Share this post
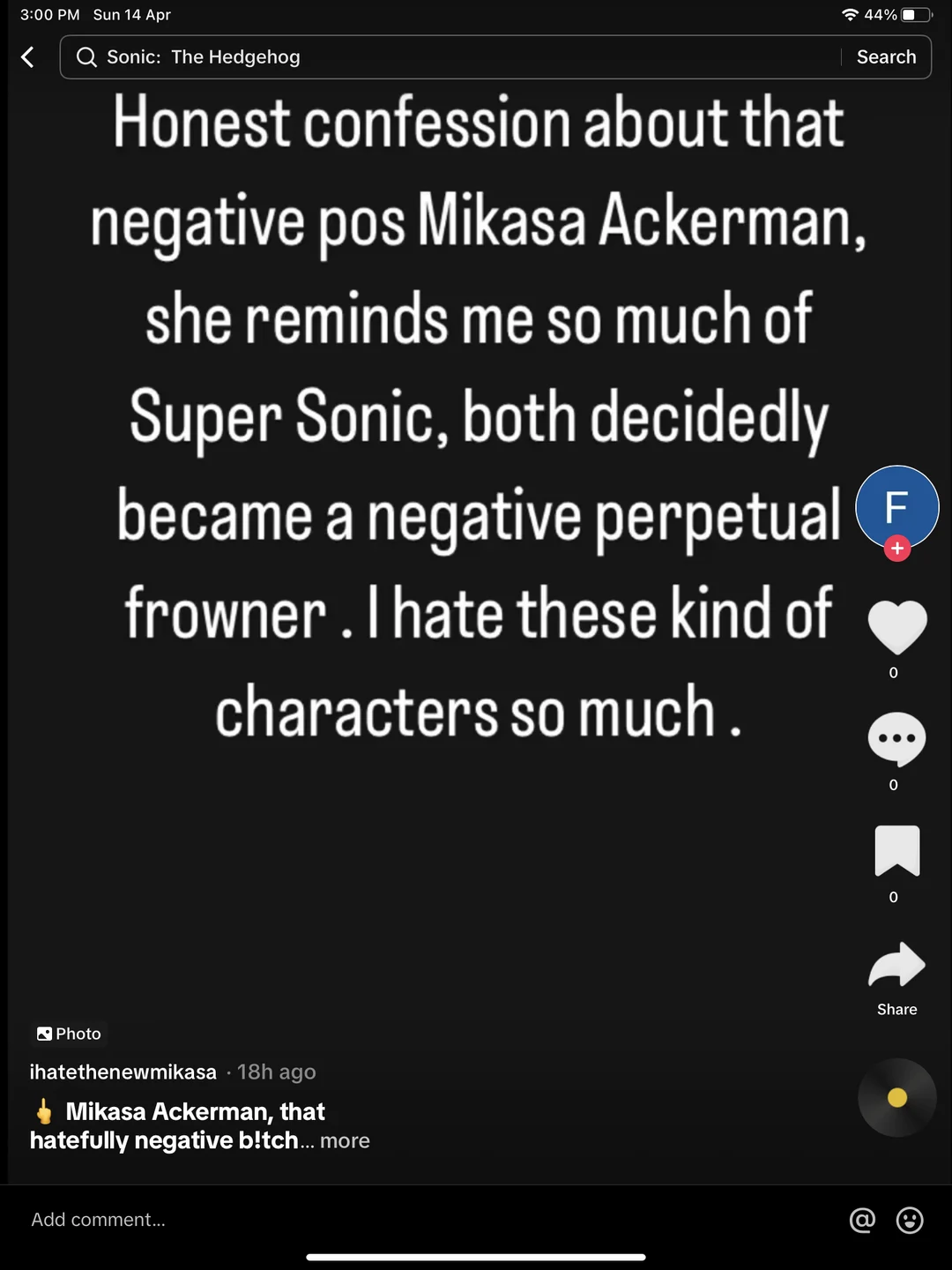 point(896,966)
